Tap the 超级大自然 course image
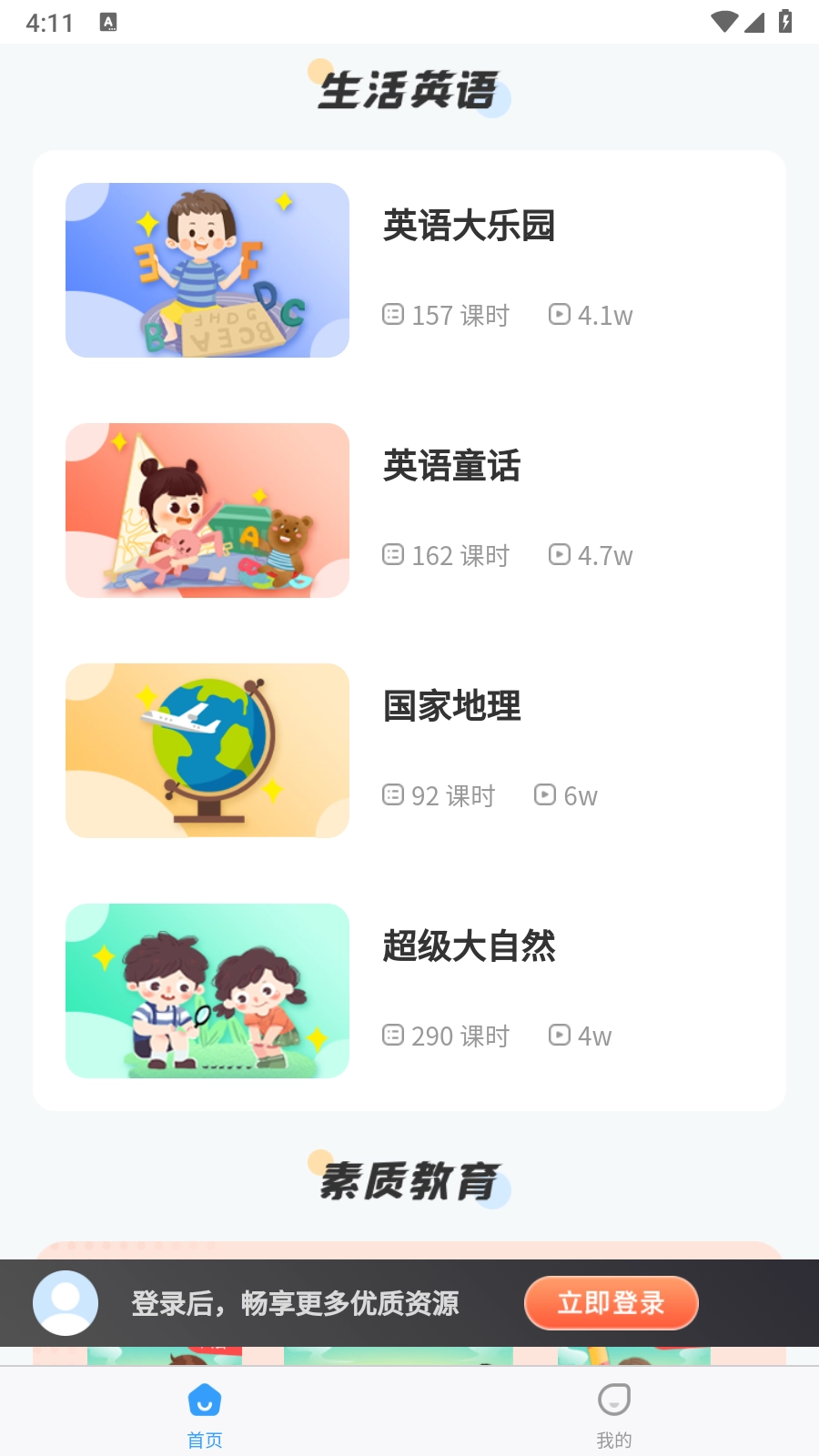 point(207,991)
